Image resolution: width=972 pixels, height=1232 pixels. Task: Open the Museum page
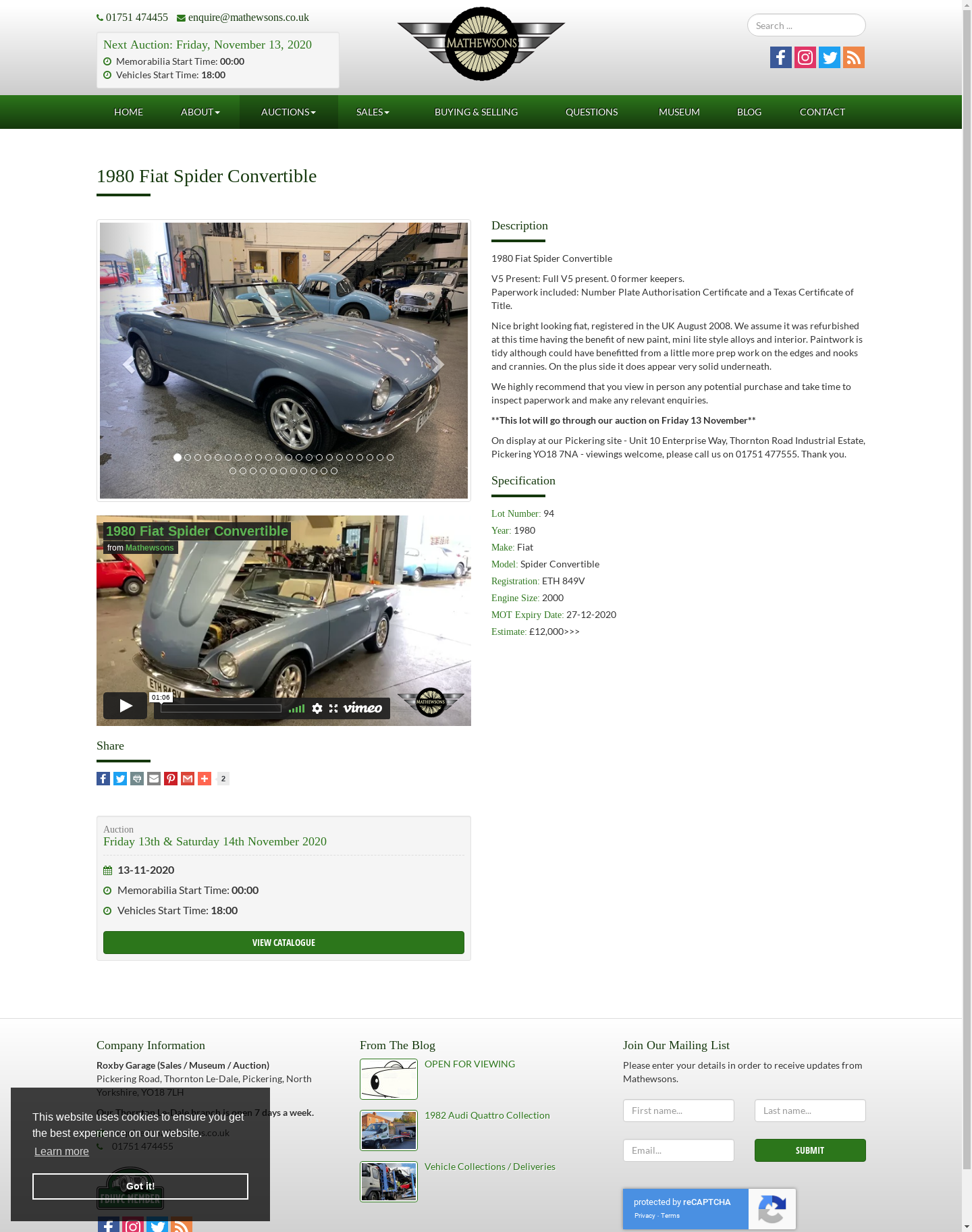pyautogui.click(x=679, y=112)
